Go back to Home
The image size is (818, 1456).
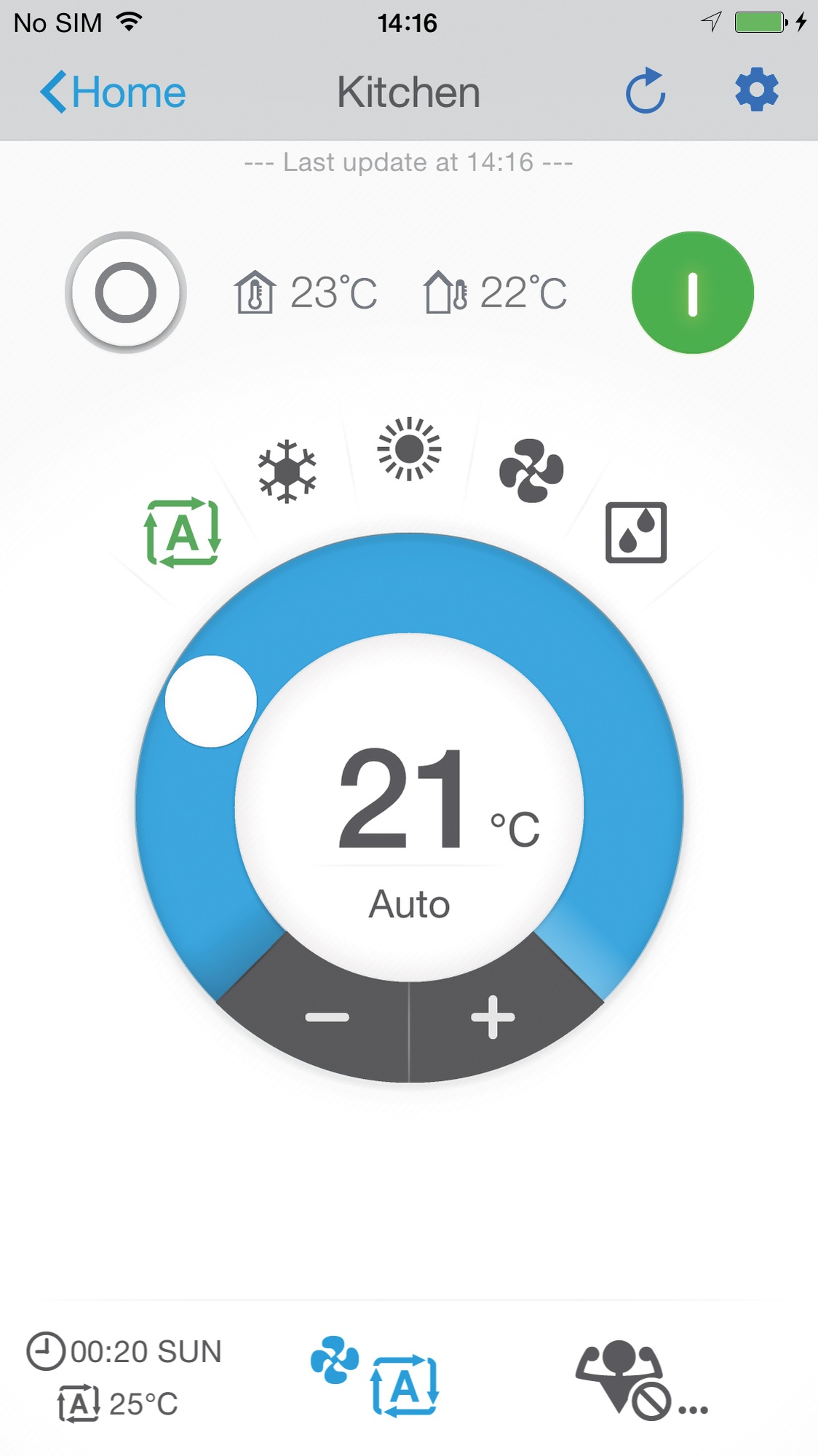113,92
